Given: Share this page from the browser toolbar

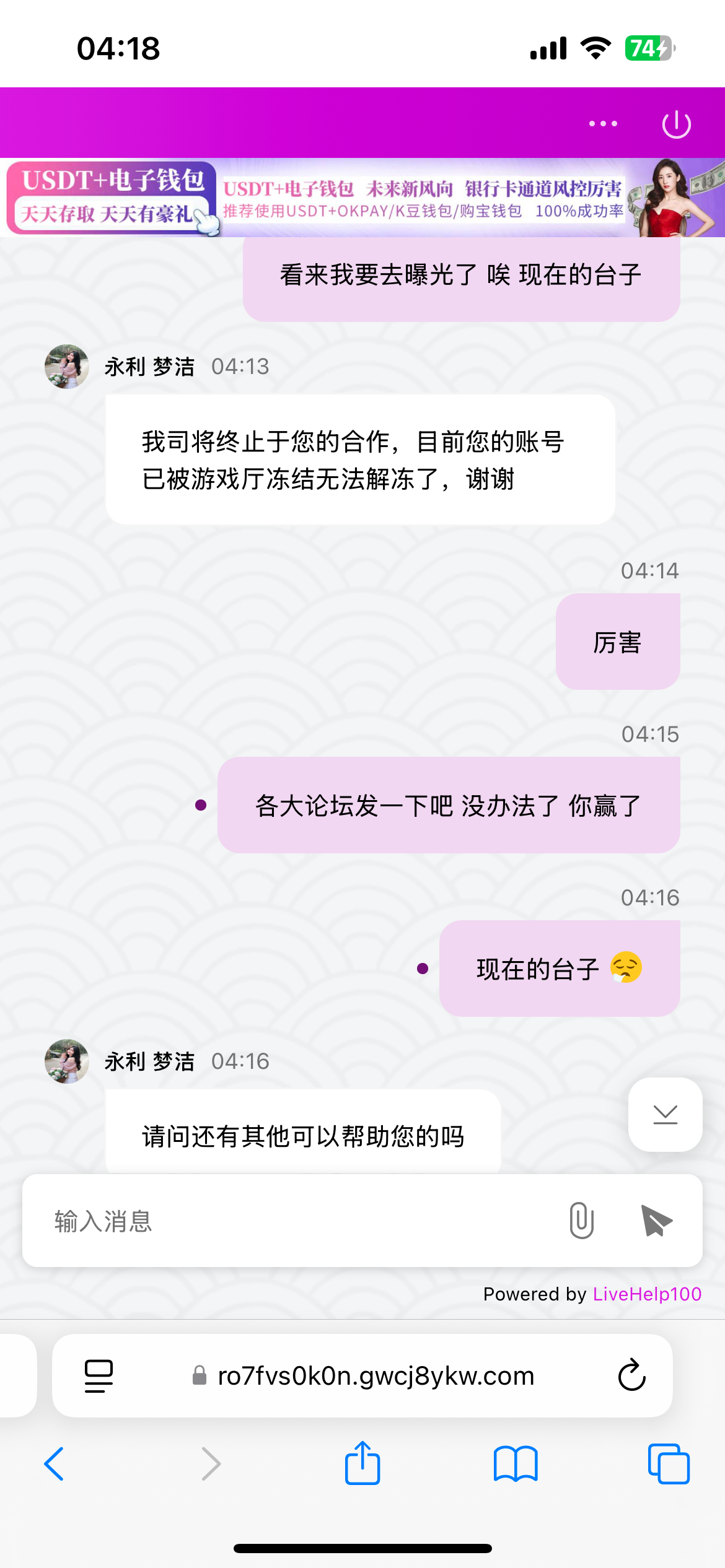Looking at the screenshot, I should (362, 1464).
